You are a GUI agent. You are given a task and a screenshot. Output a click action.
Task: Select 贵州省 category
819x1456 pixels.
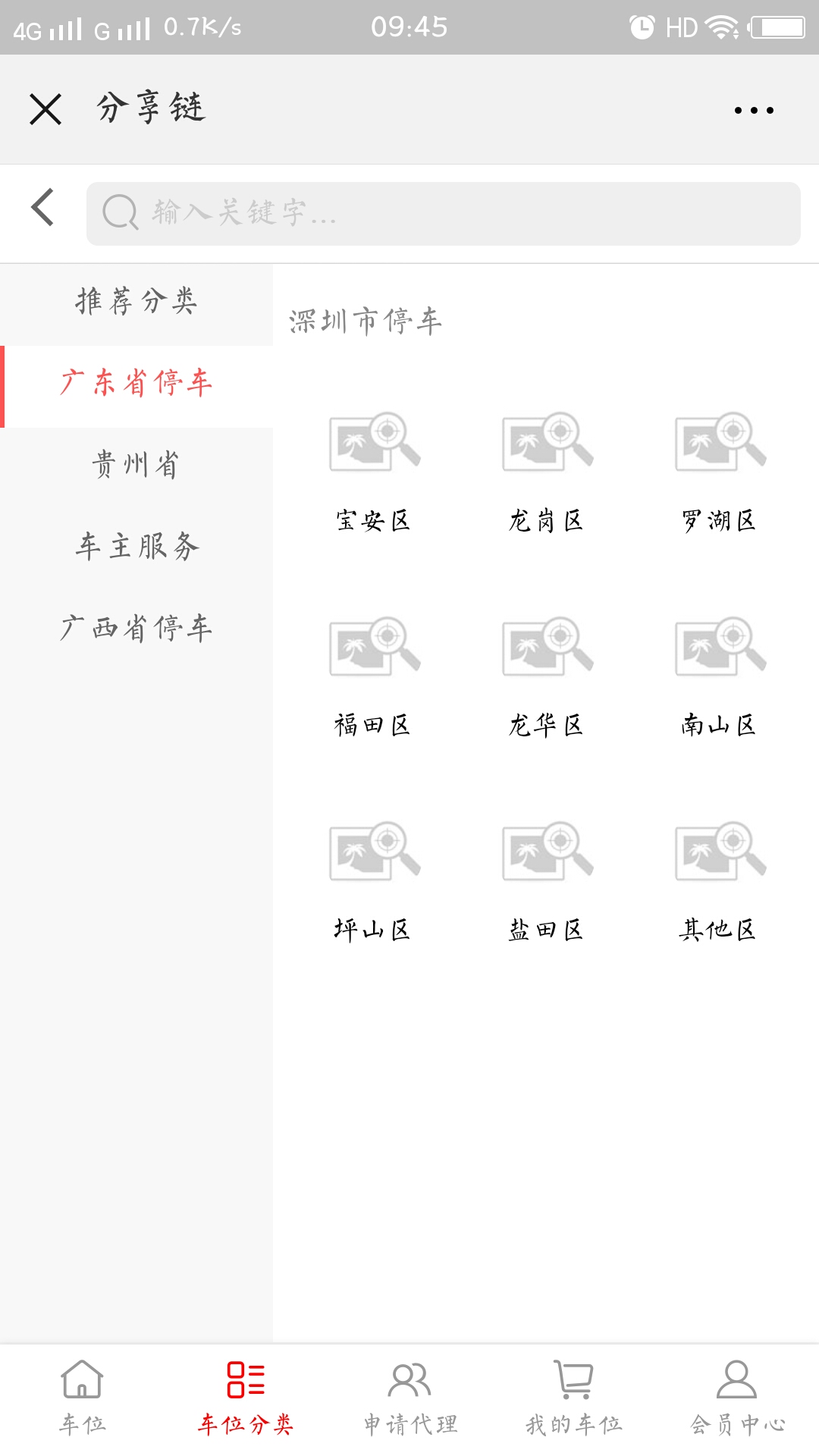tap(136, 464)
